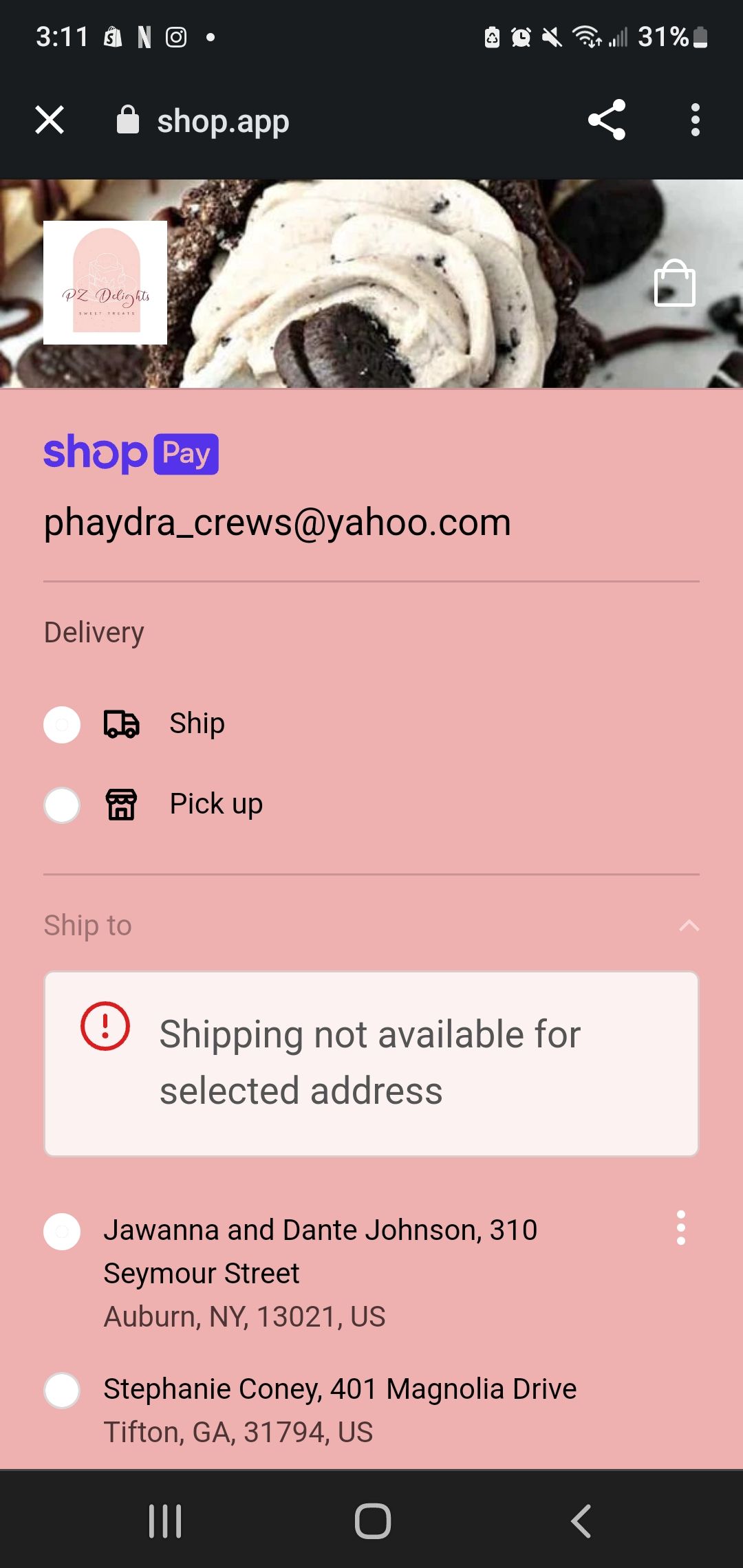Screen dimensions: 743x1568
Task: Close the shop.app browser tab
Action: point(50,120)
